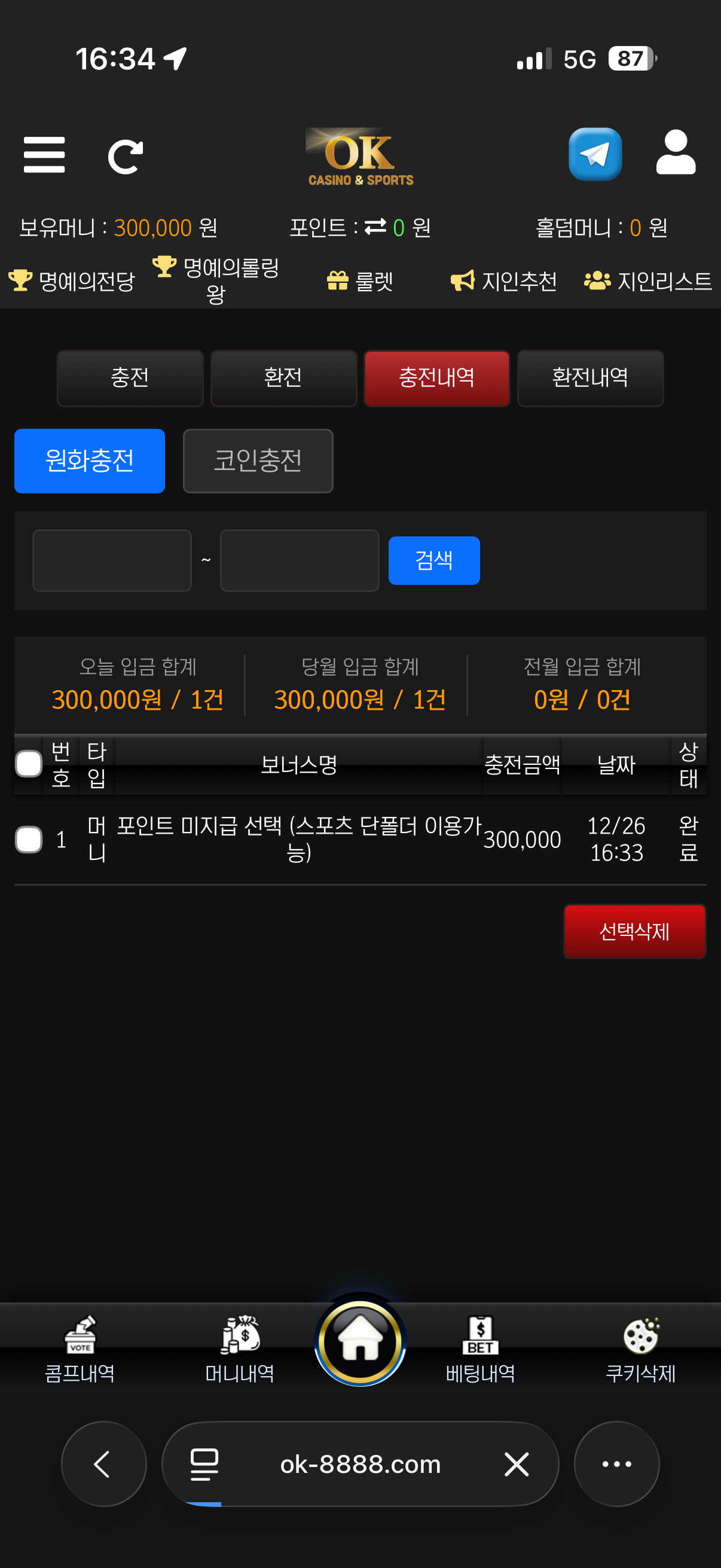Tap 쿠키삭제 in the bottom bar

(640, 1349)
